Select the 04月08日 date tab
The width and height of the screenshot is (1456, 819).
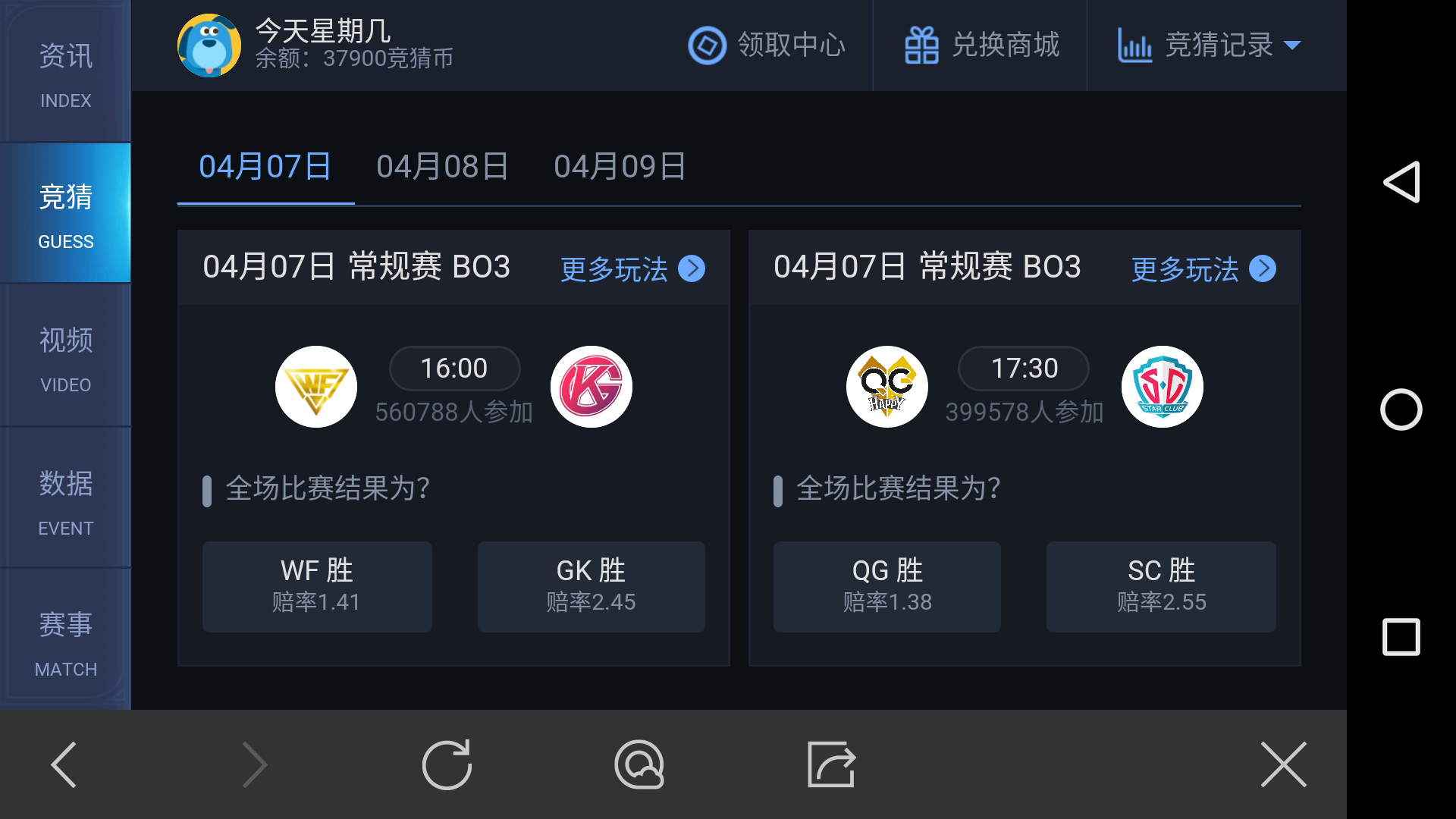[442, 167]
